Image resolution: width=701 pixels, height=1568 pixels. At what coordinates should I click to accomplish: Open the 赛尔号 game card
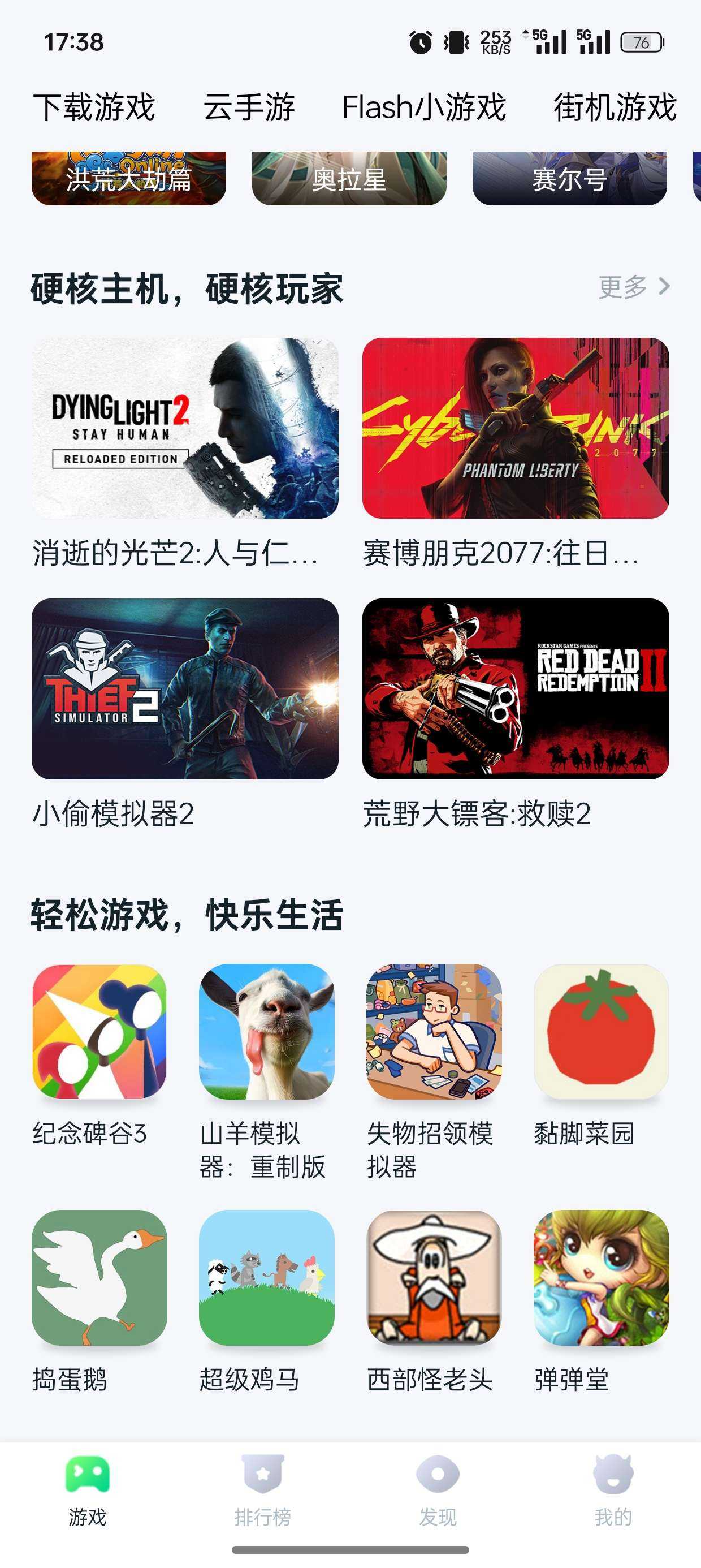tap(569, 178)
